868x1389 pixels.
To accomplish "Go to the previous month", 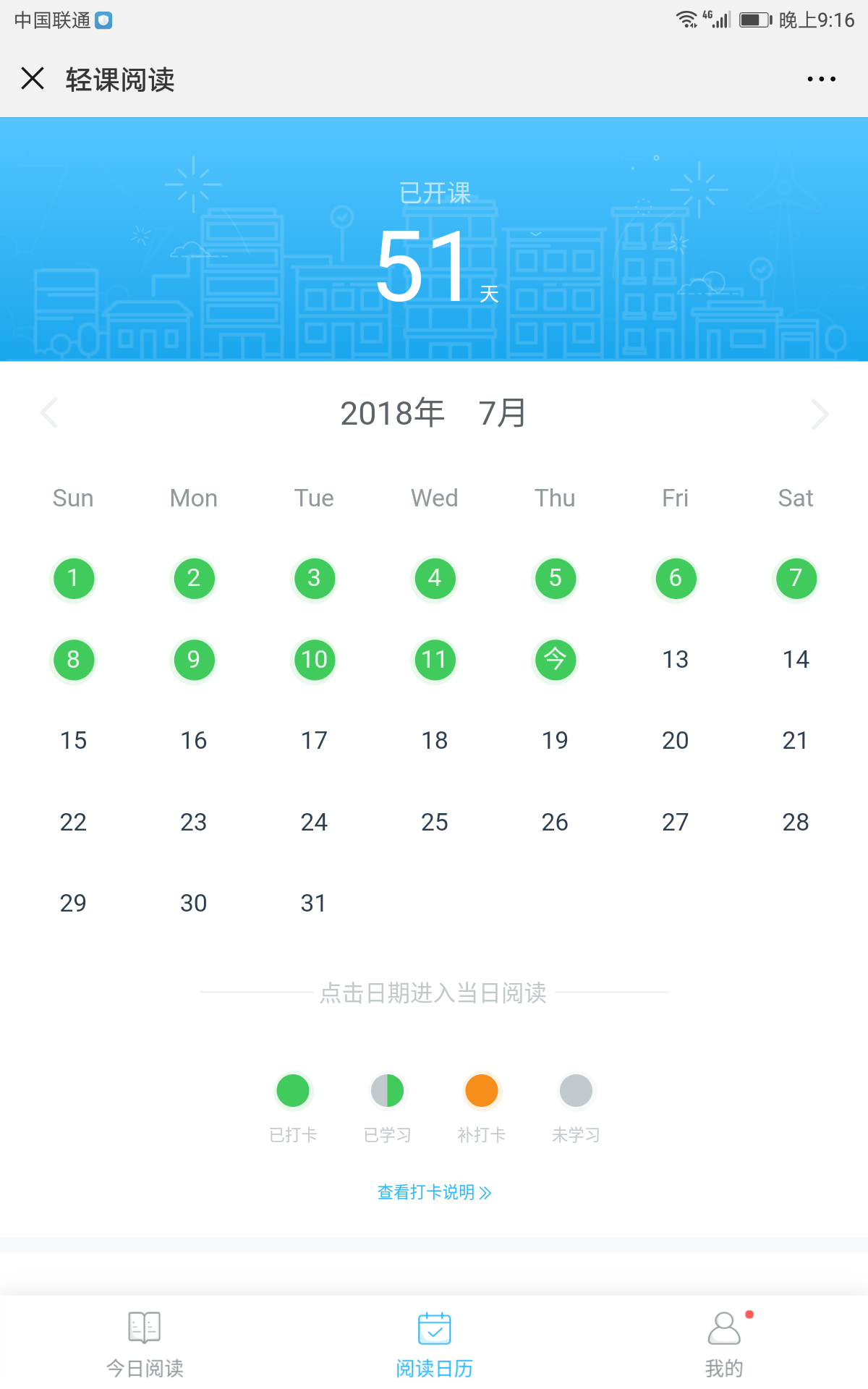I will click(49, 413).
